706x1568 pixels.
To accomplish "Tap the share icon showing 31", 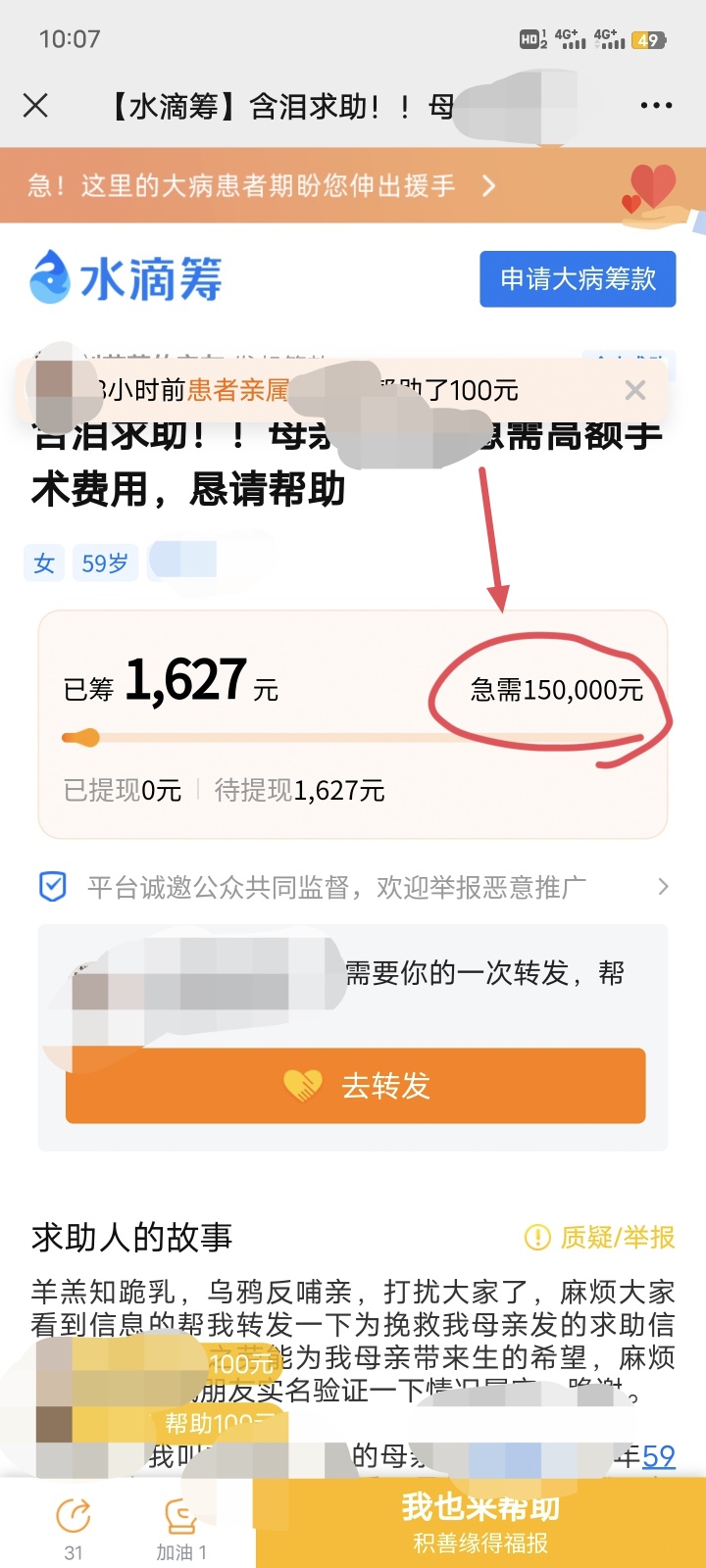I will [x=74, y=1525].
